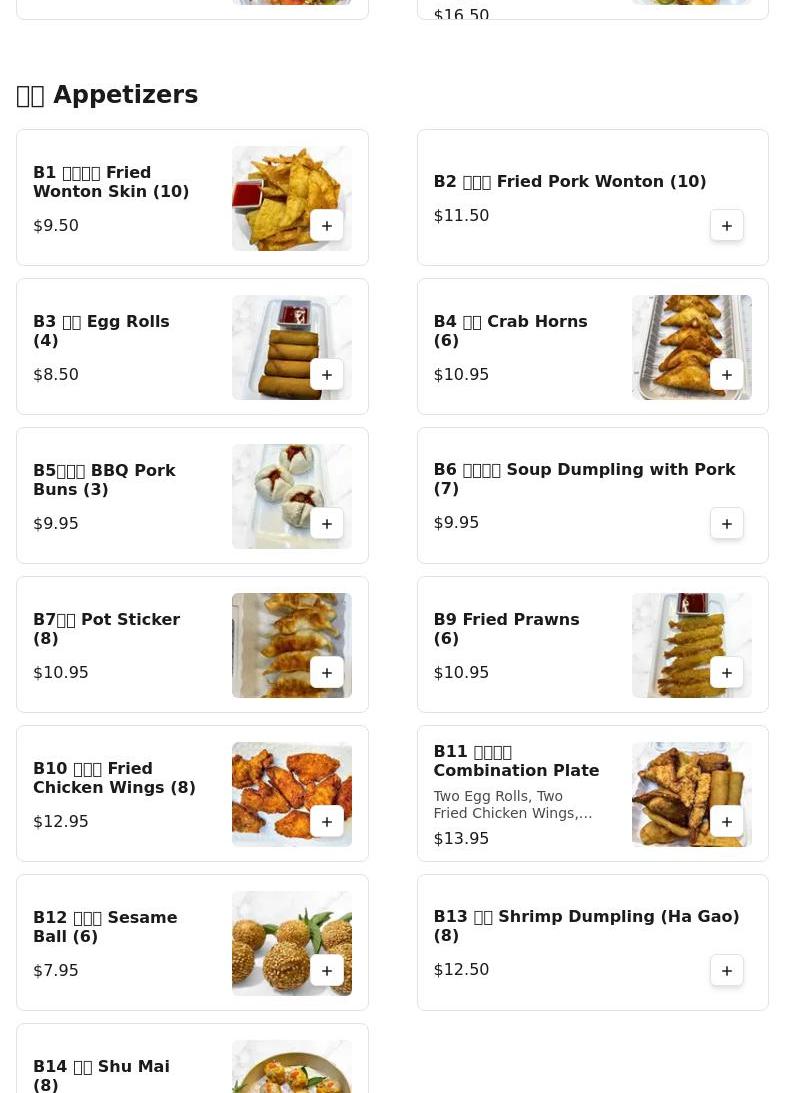Add B6 Soup Dumpling with Pork
Viewport: 785px width, 1093px height.
tap(727, 524)
